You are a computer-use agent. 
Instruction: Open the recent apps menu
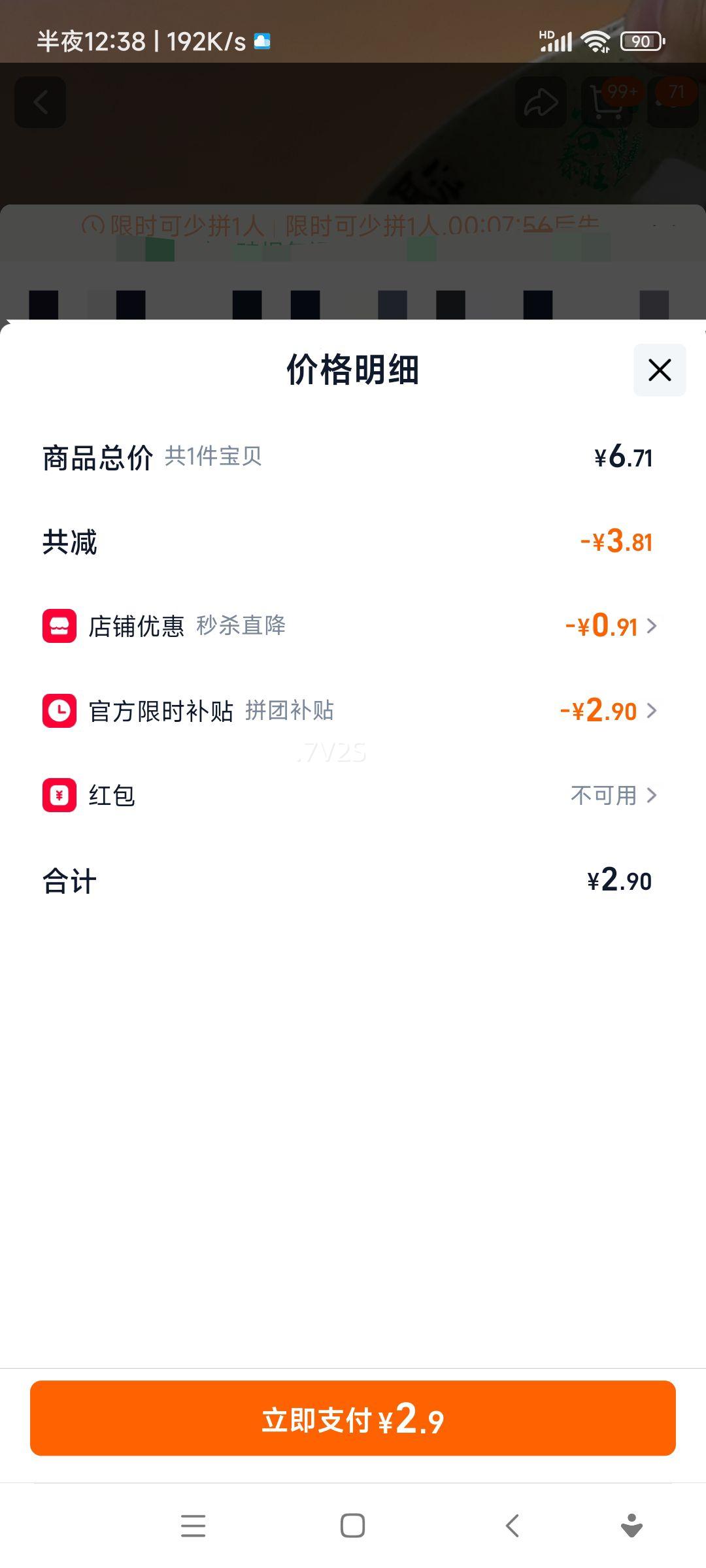click(x=193, y=1526)
